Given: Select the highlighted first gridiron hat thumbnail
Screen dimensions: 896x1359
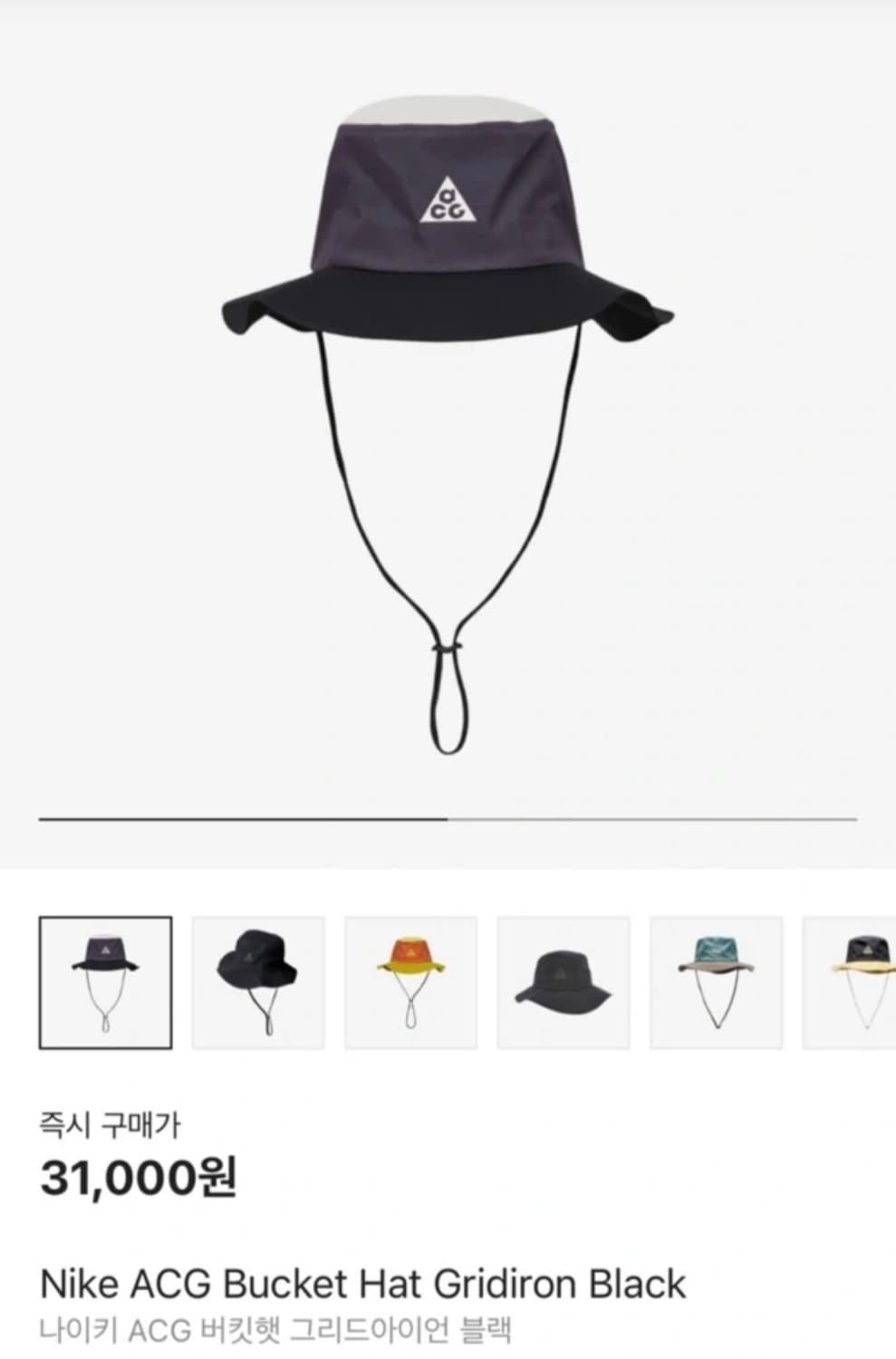Looking at the screenshot, I should [x=106, y=981].
